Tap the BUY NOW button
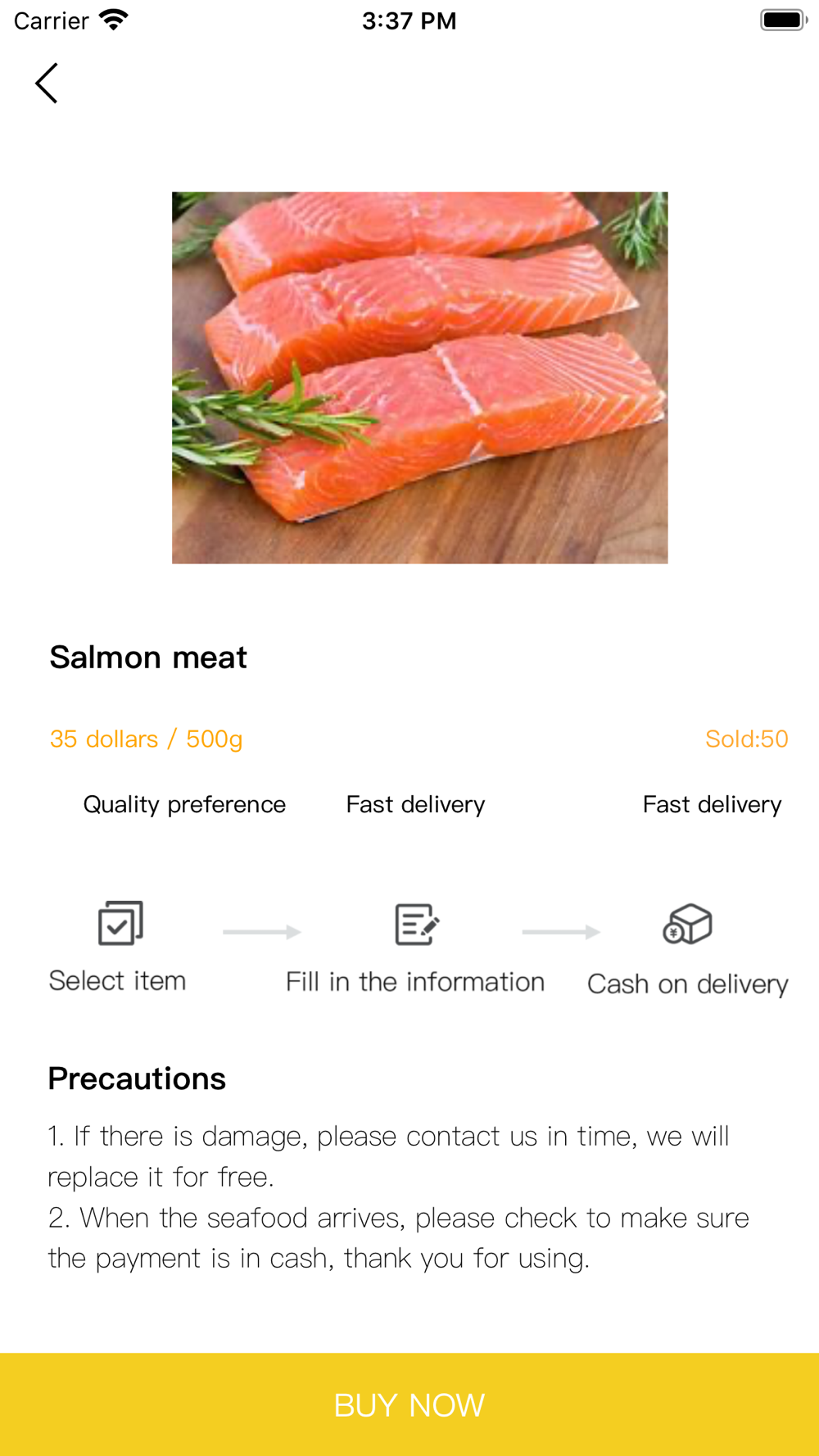This screenshot has height=1456, width=819. pyautogui.click(x=409, y=1404)
